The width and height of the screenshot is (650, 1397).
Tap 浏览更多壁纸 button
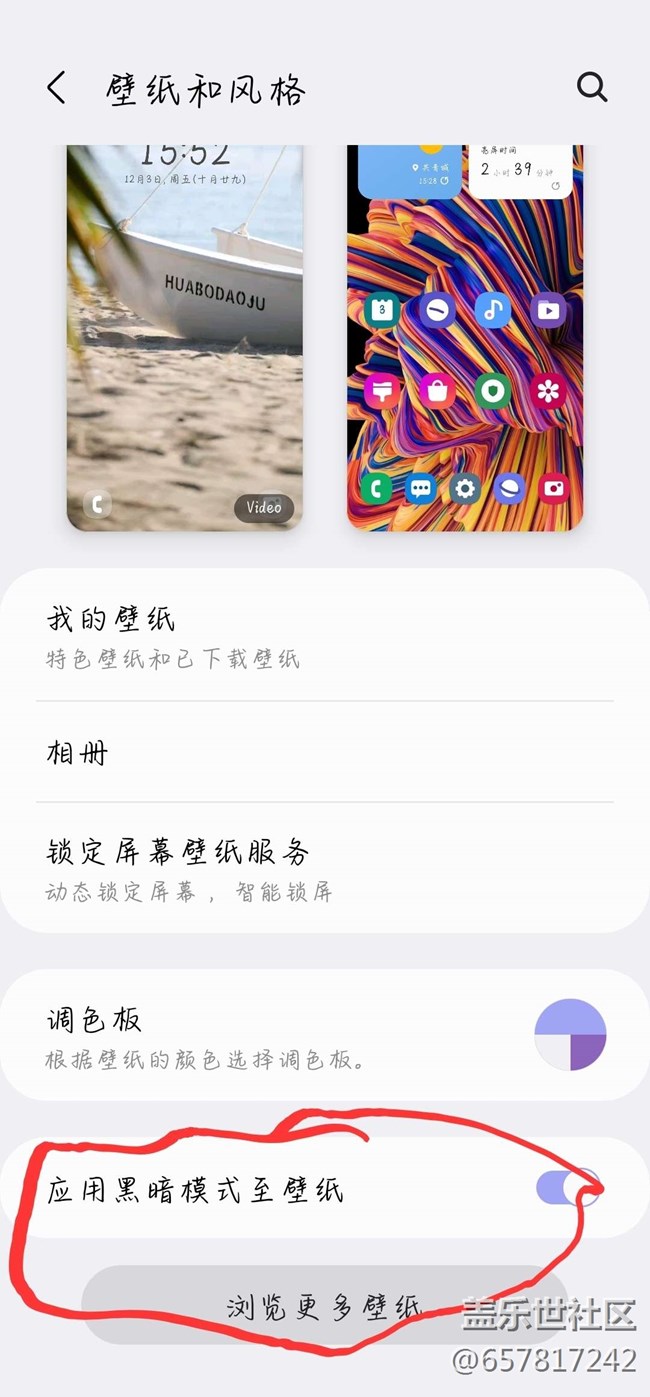tap(325, 1305)
